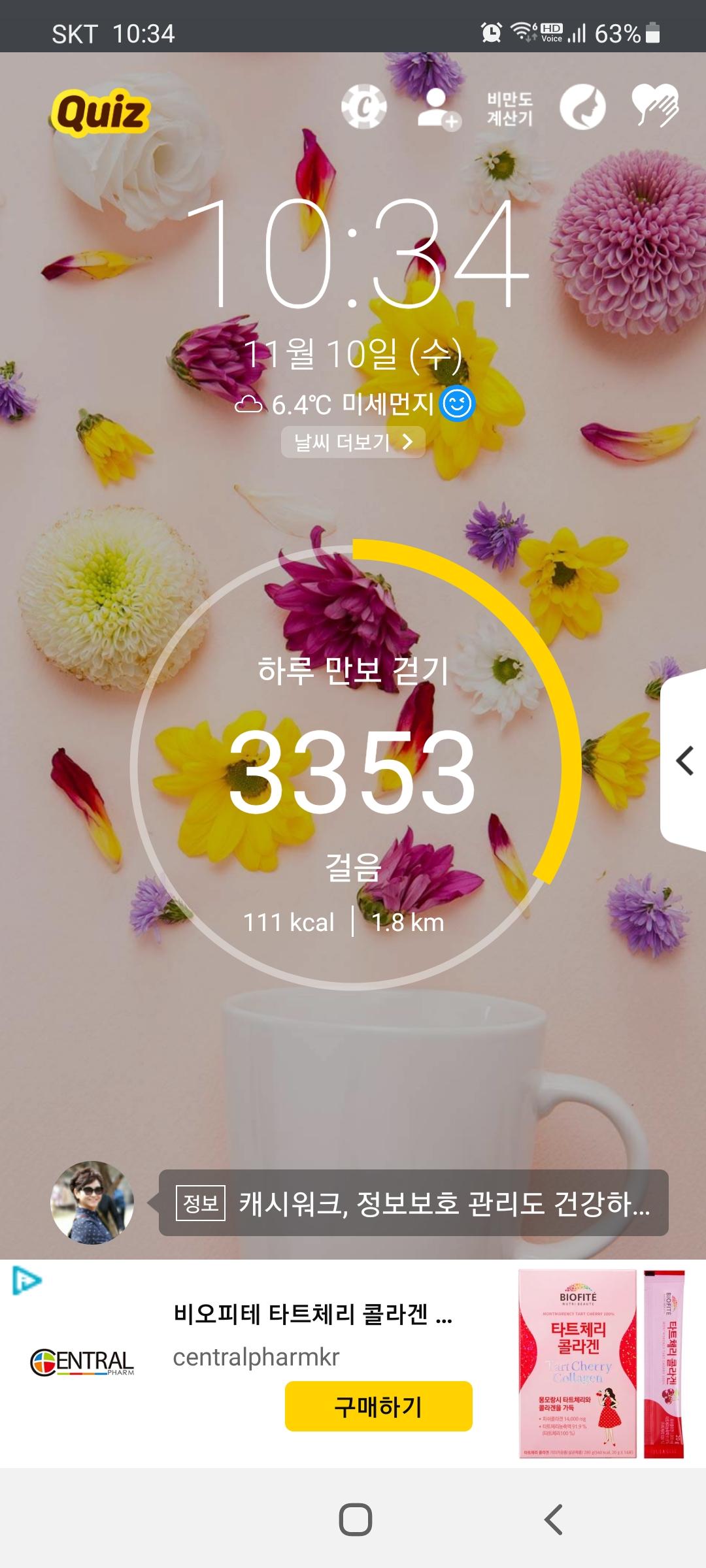Tap the ad choices info icon
This screenshot has width=706, height=1568.
(x=26, y=1281)
